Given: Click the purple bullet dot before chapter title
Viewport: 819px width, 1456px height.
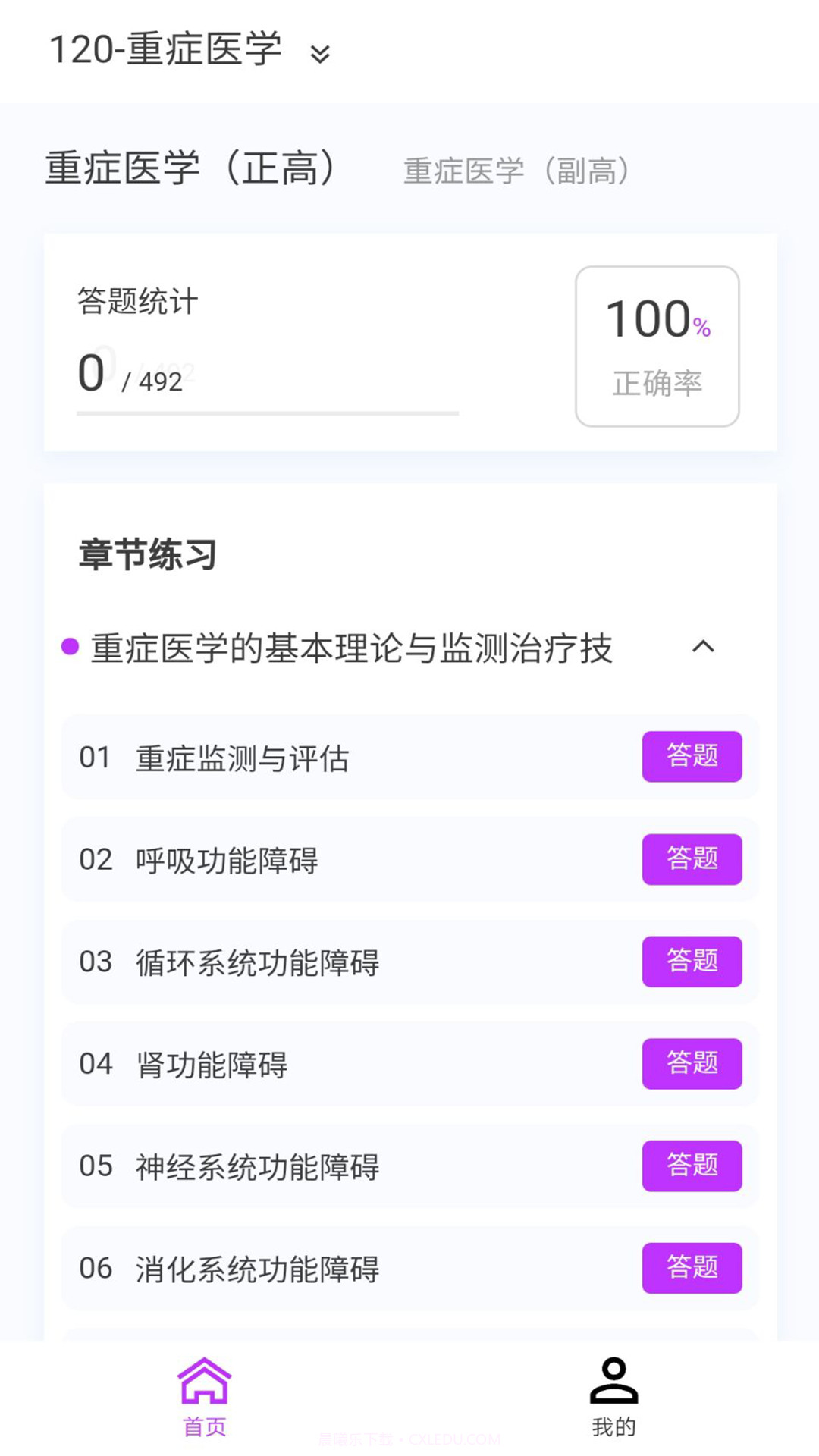Looking at the screenshot, I should 69,646.
